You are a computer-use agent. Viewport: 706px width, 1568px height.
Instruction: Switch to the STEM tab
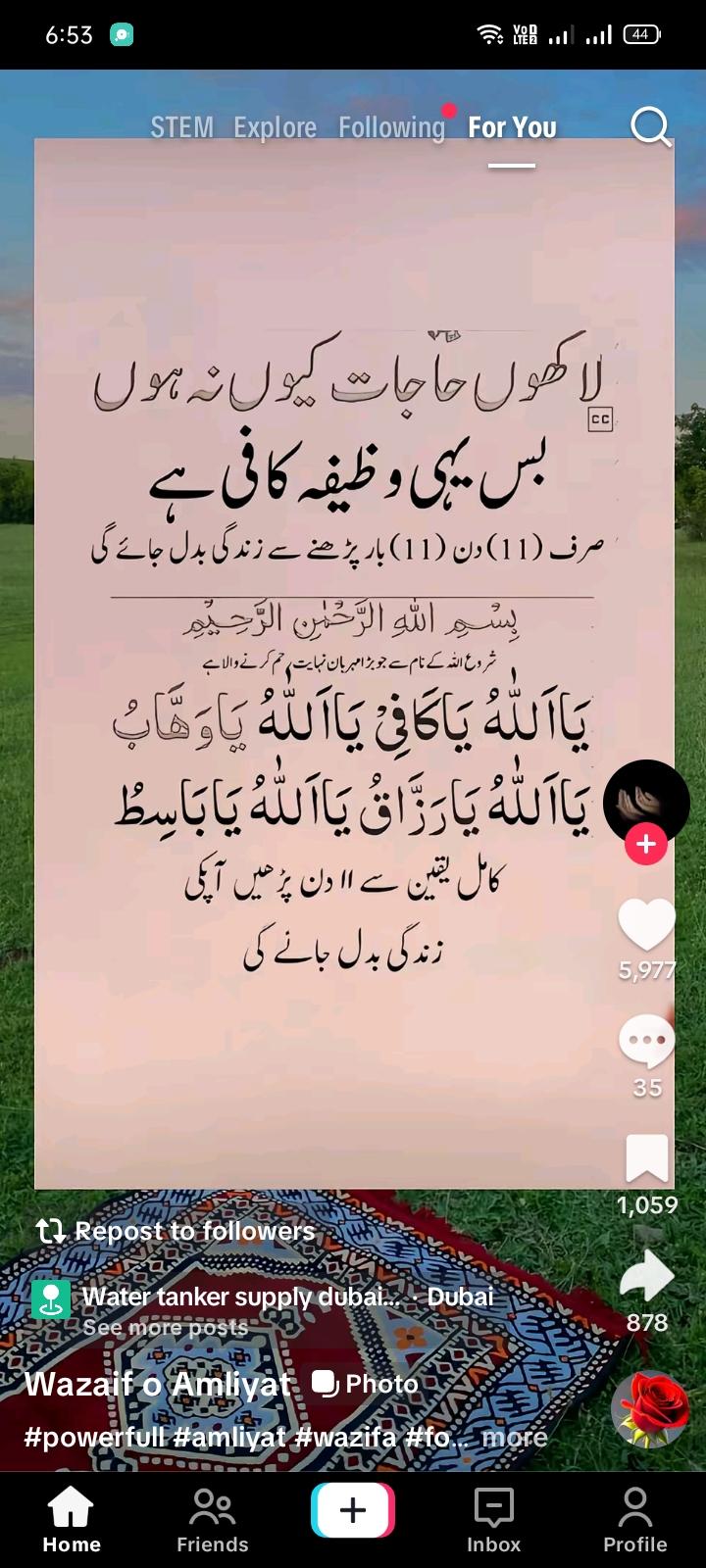(181, 127)
